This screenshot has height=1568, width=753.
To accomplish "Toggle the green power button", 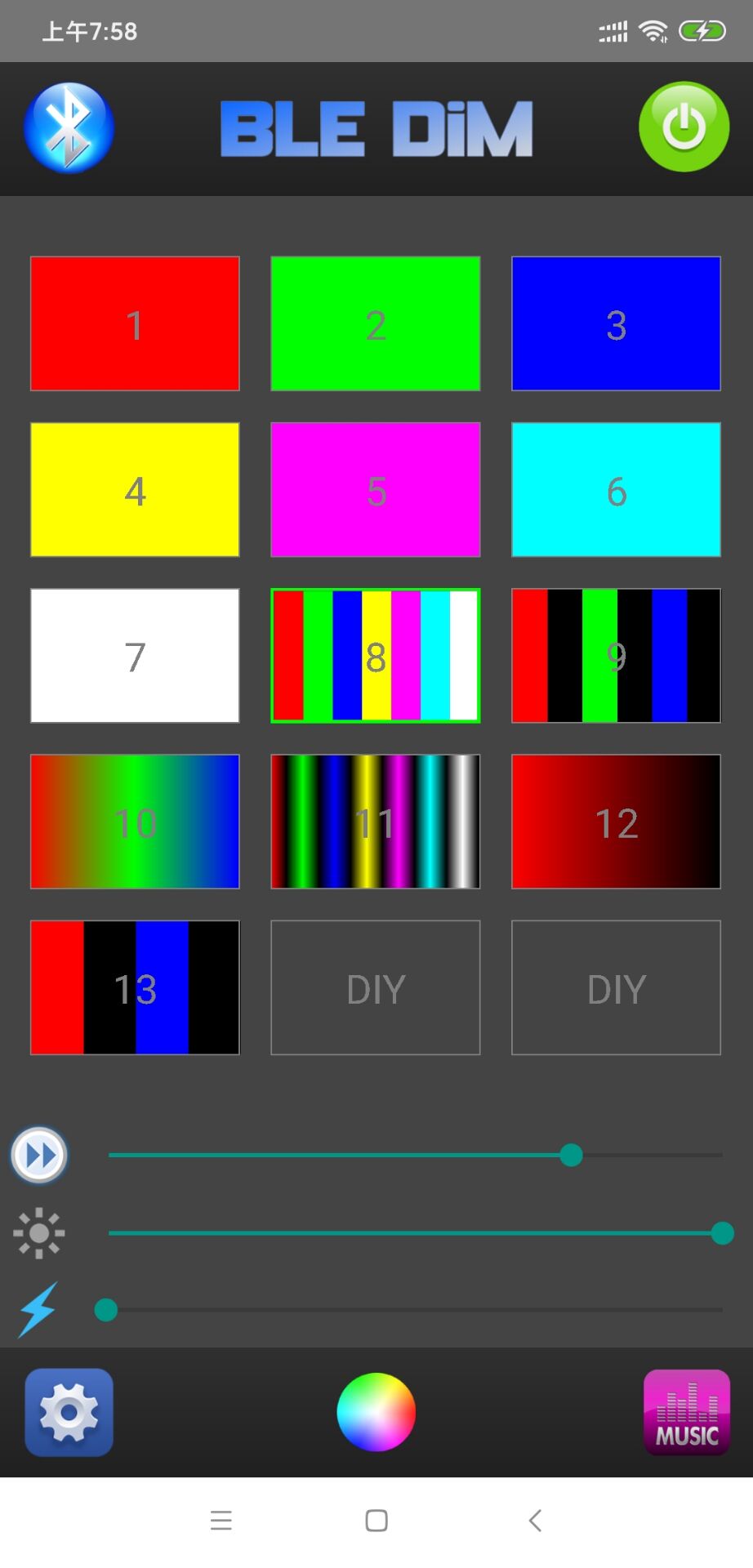I will 684,127.
